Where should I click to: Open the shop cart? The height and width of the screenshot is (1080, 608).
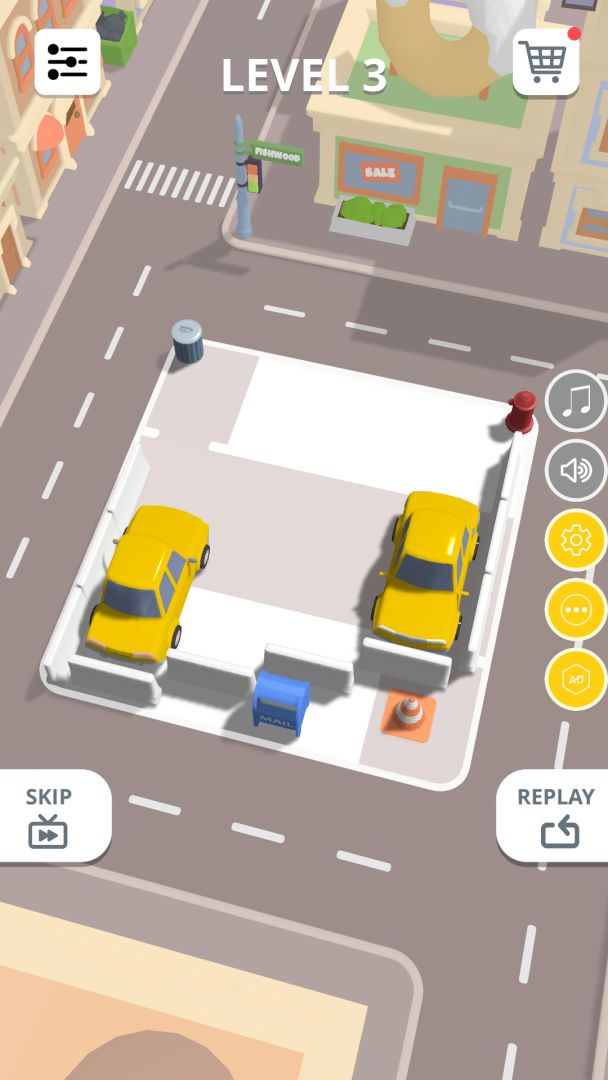[545, 62]
